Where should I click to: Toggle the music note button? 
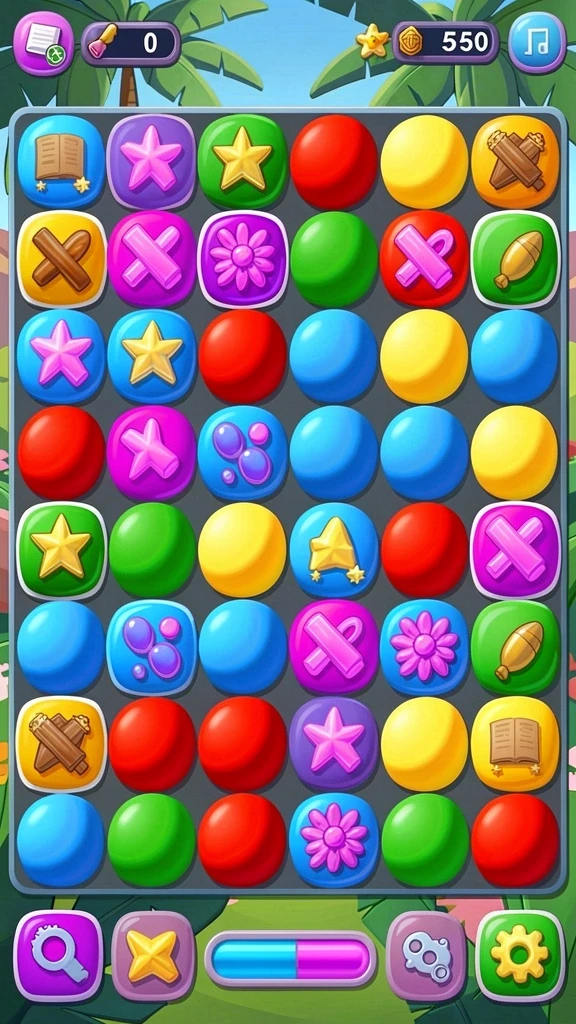(537, 42)
